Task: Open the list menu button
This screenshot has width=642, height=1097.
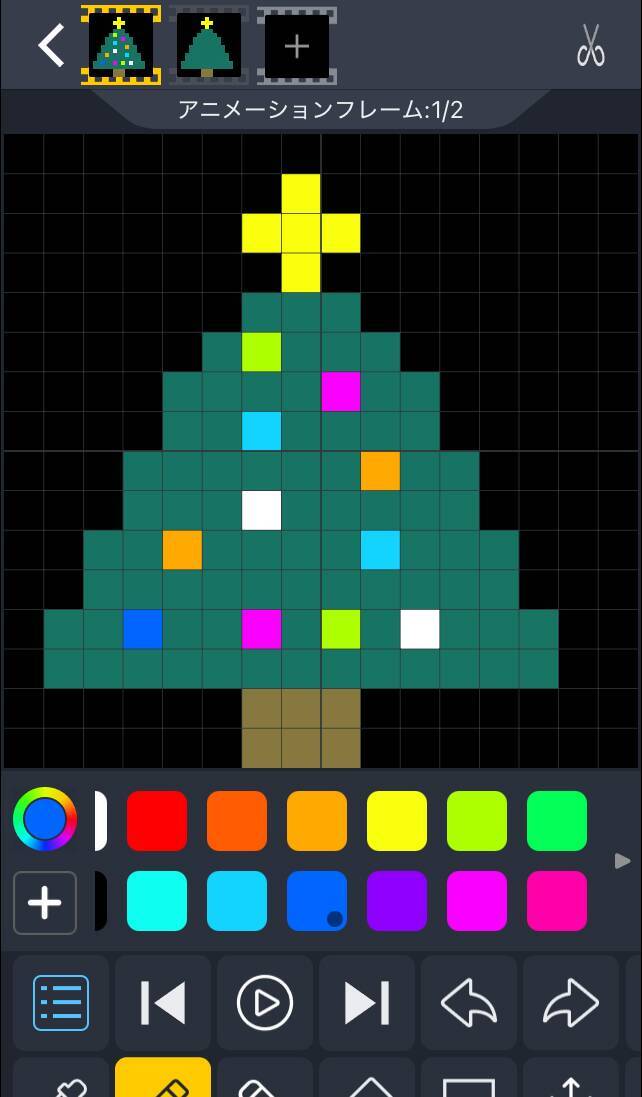Action: (61, 1002)
